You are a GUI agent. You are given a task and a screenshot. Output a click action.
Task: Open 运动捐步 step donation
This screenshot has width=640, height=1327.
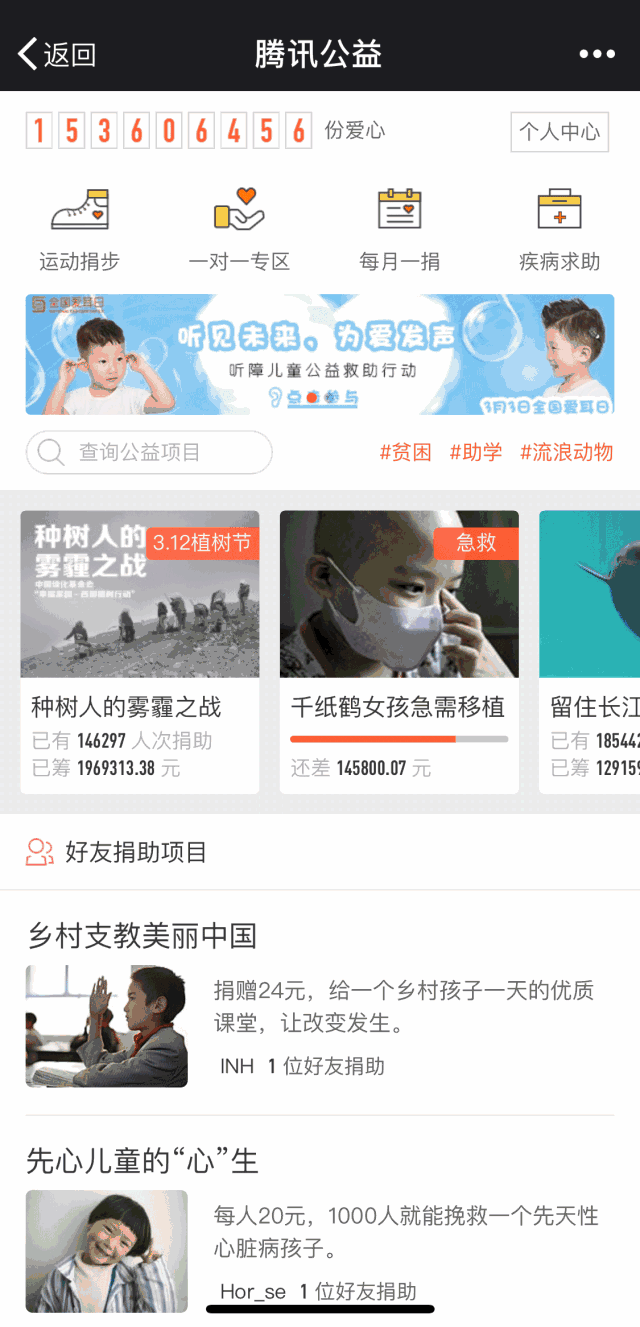[x=79, y=229]
